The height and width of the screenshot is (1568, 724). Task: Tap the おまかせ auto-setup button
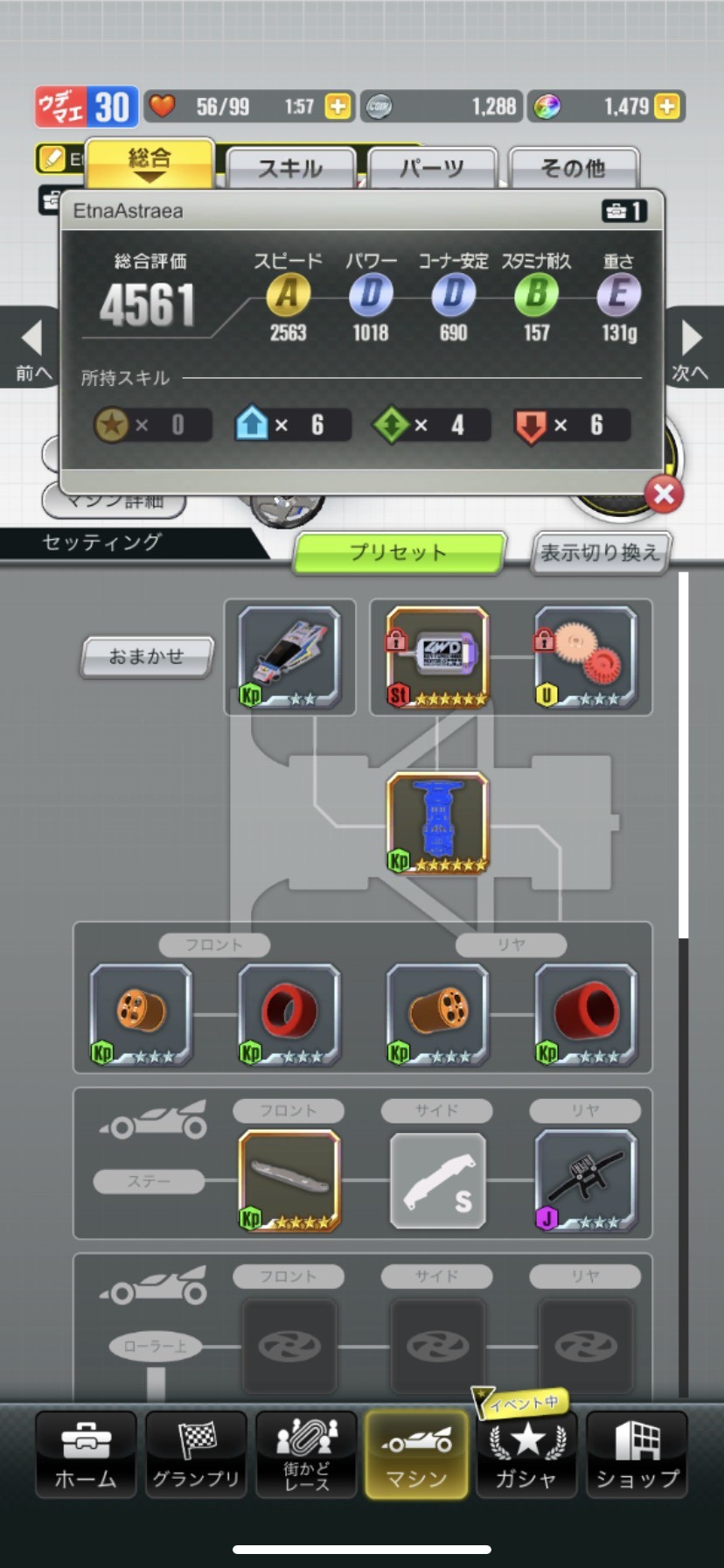click(x=146, y=656)
